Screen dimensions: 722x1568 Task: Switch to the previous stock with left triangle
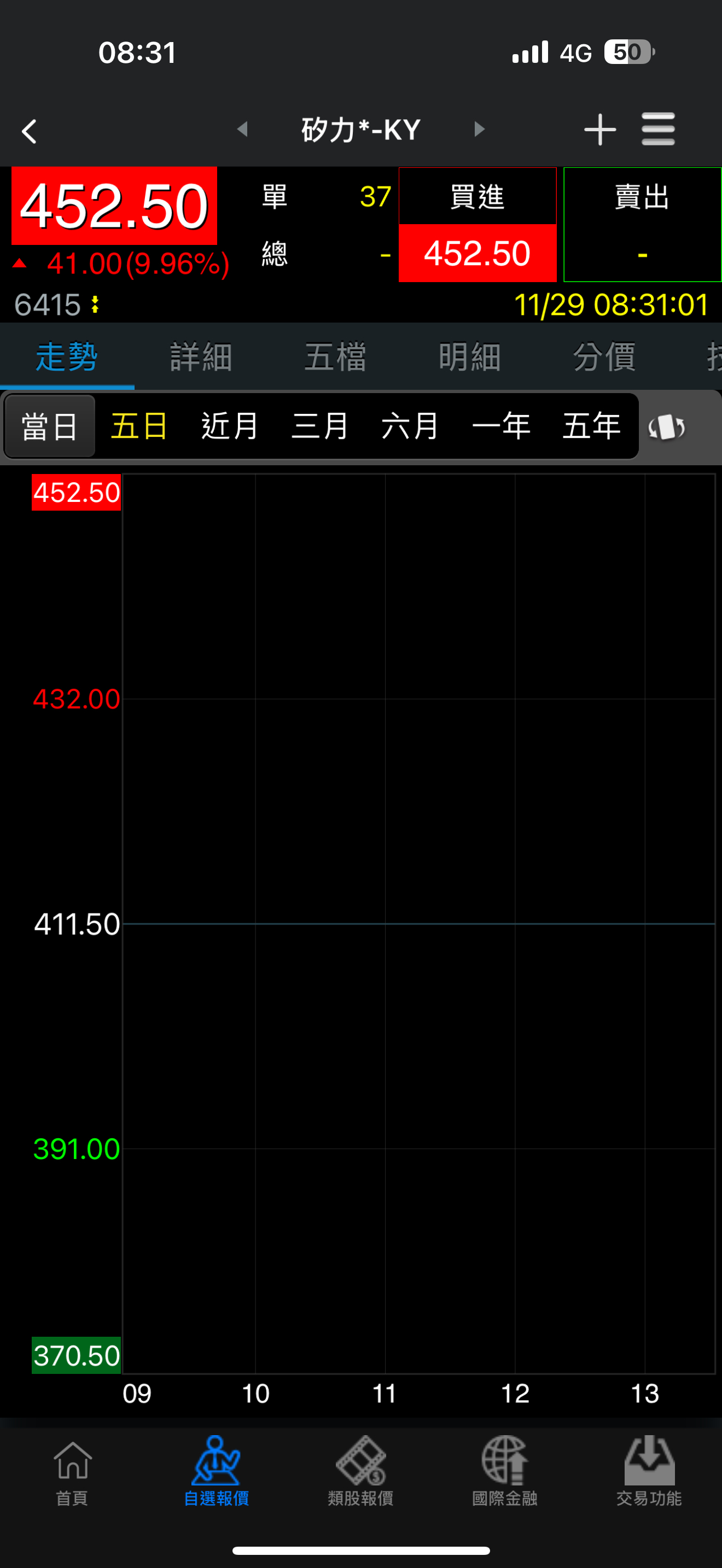242,129
